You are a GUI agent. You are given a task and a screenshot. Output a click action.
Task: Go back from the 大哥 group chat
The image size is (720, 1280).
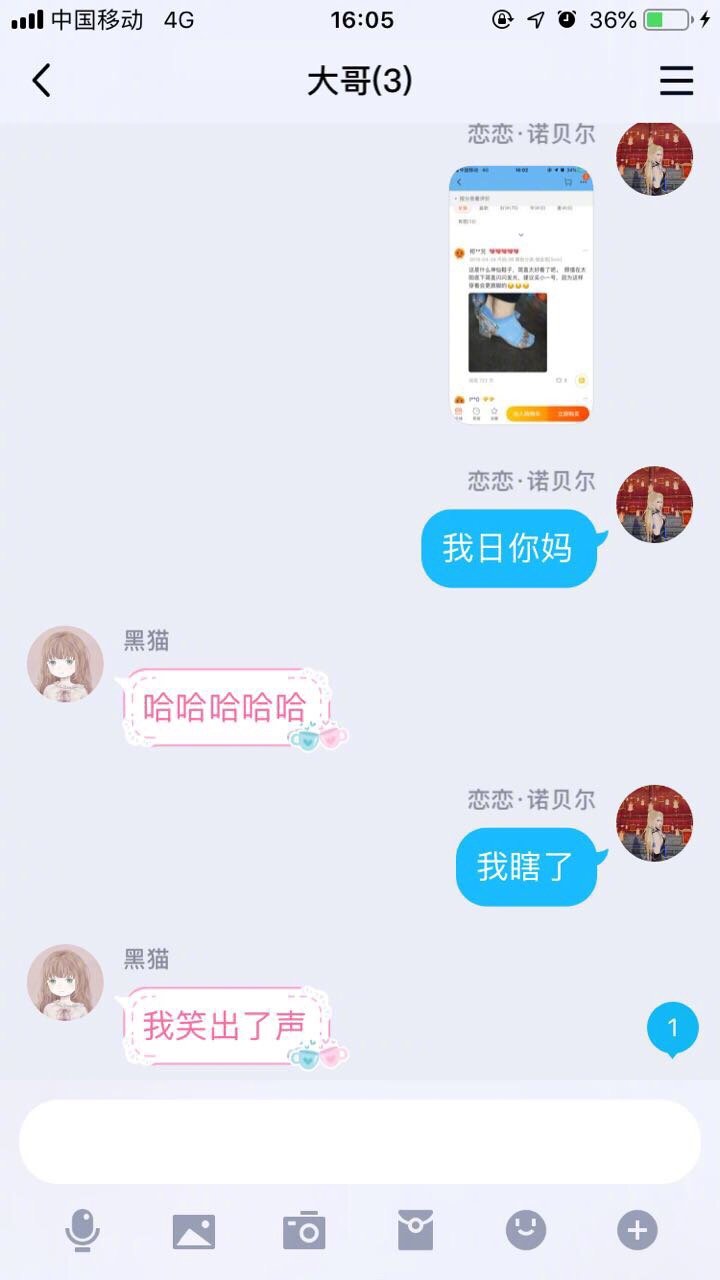[41, 80]
